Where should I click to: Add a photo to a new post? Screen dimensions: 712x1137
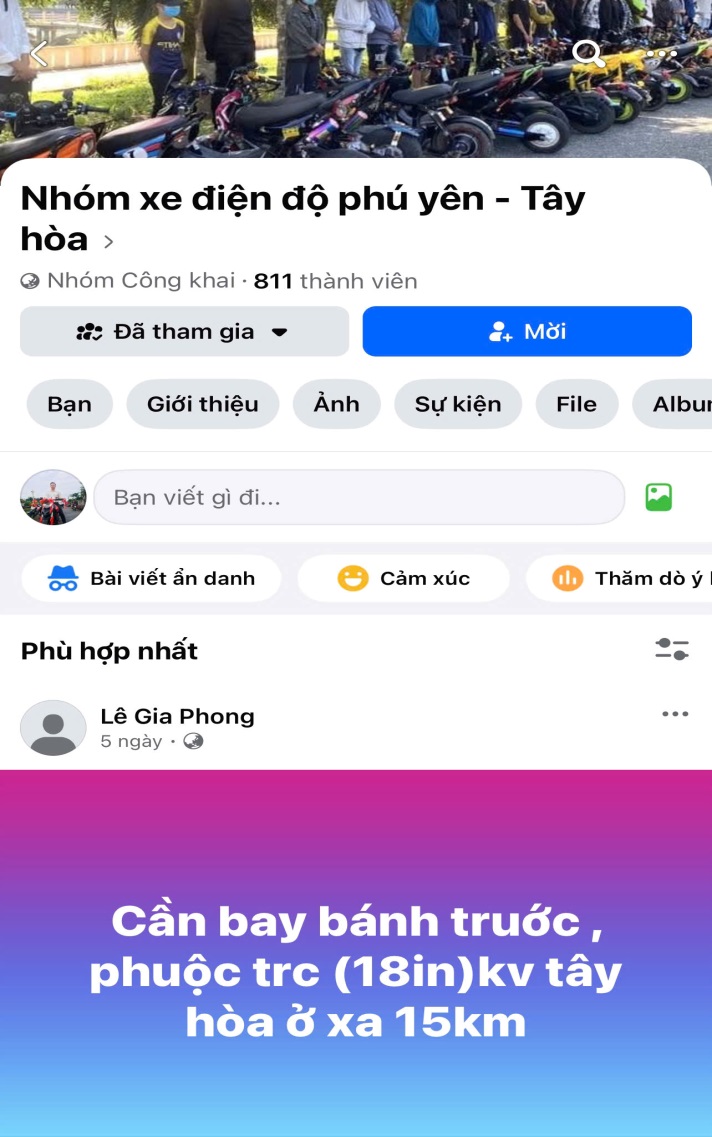pyautogui.click(x=658, y=497)
